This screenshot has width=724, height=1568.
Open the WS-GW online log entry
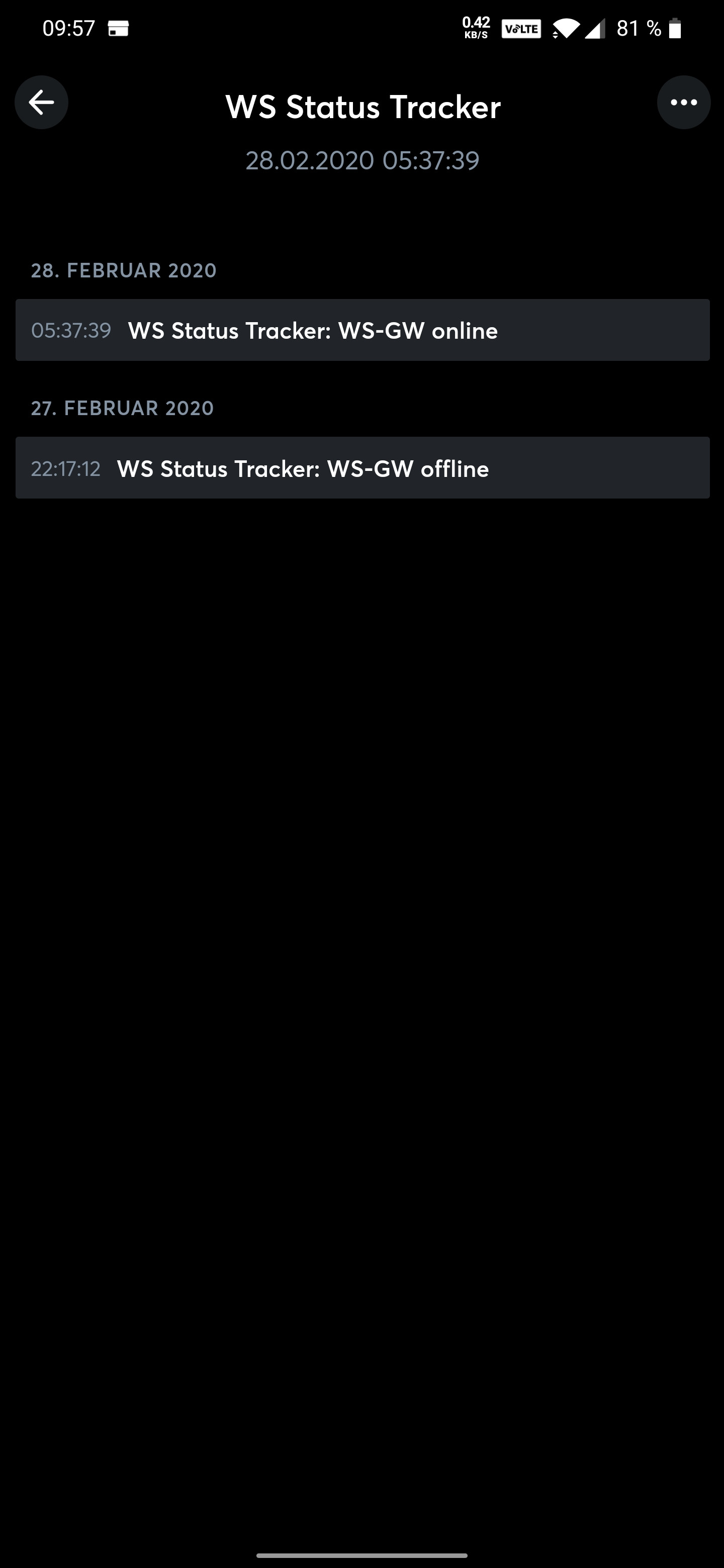click(x=363, y=330)
